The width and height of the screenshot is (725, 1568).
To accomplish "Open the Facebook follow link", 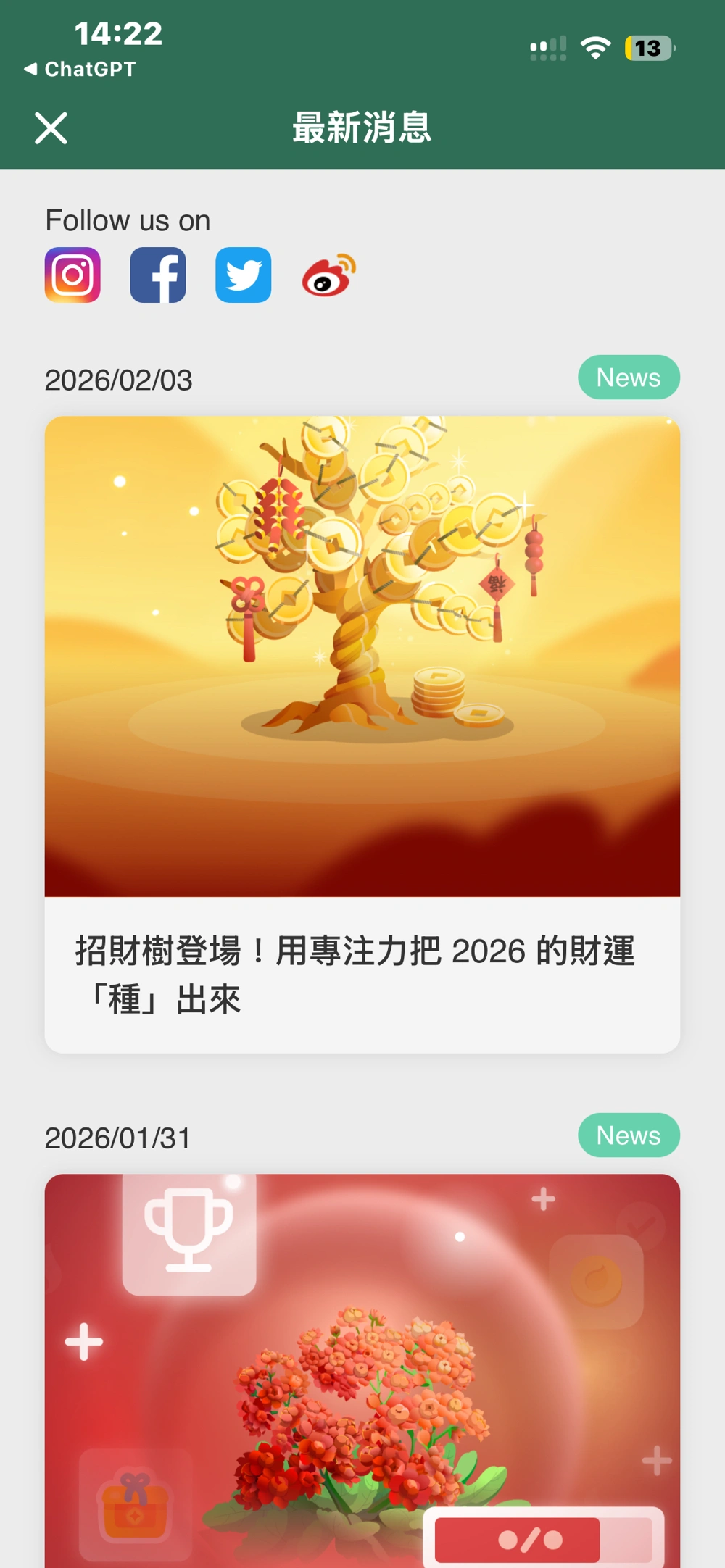I will (x=158, y=275).
